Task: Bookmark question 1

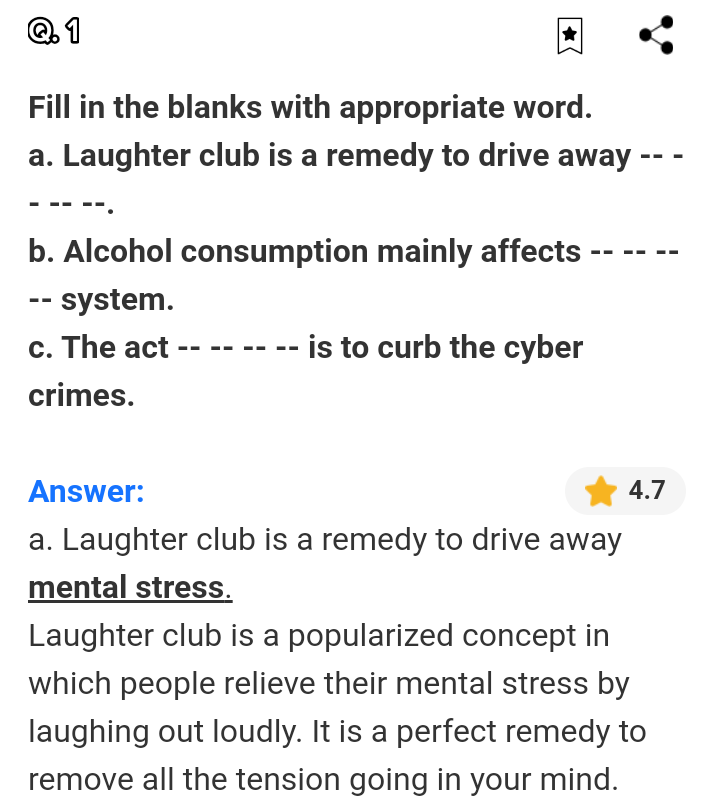Action: pos(569,36)
